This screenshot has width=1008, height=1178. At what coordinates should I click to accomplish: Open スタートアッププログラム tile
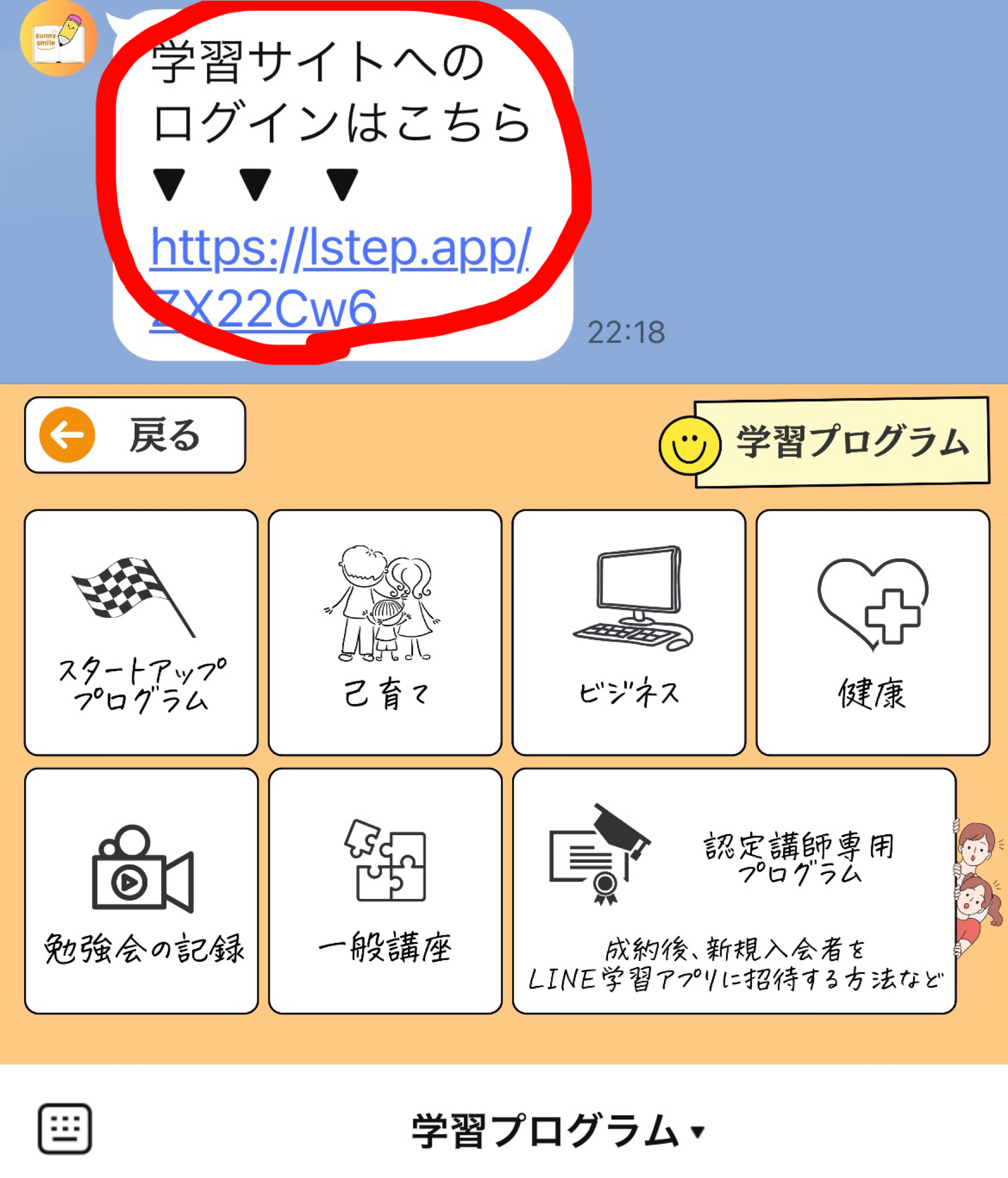[x=141, y=632]
